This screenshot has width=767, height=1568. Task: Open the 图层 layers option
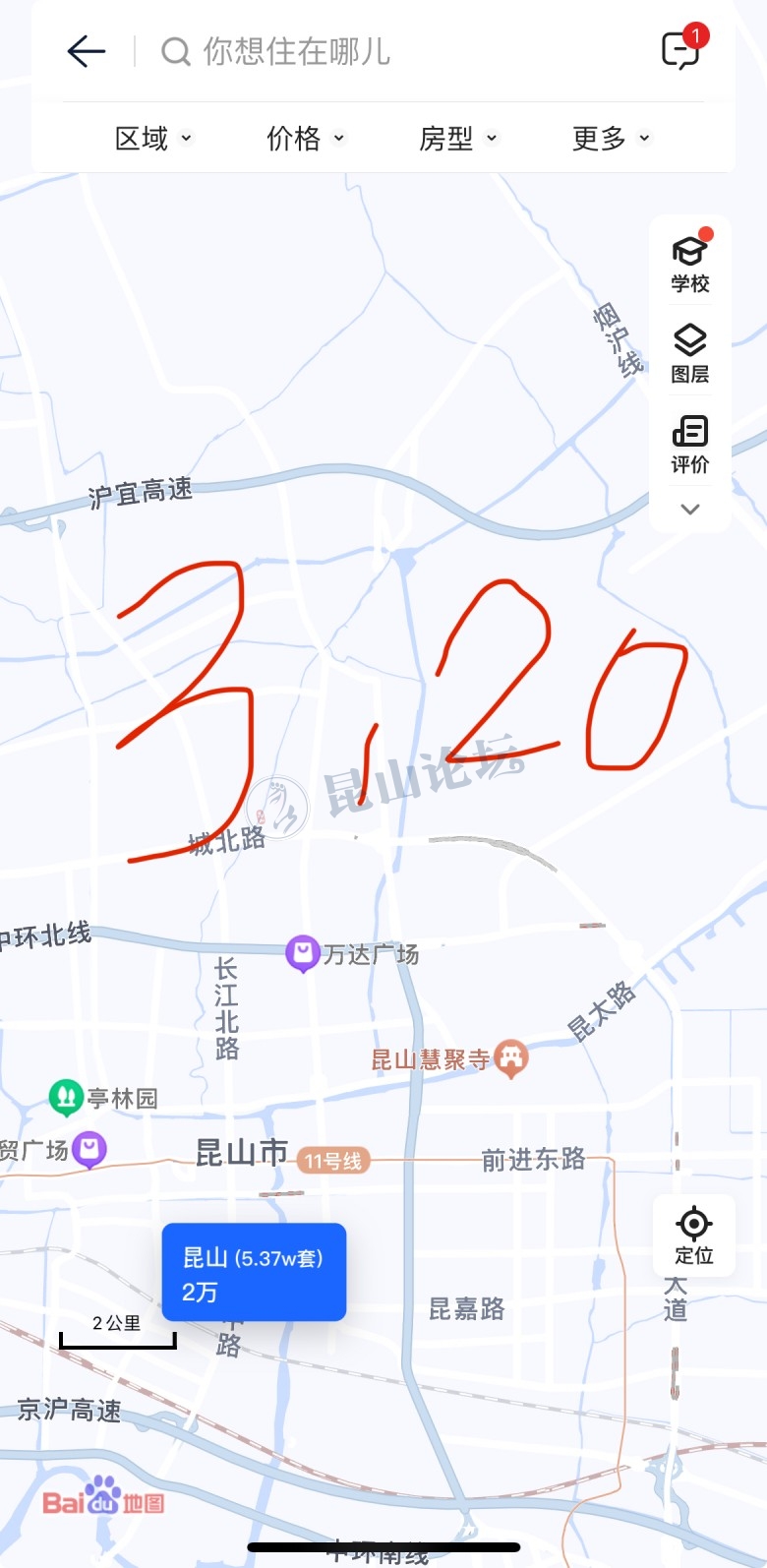690,354
